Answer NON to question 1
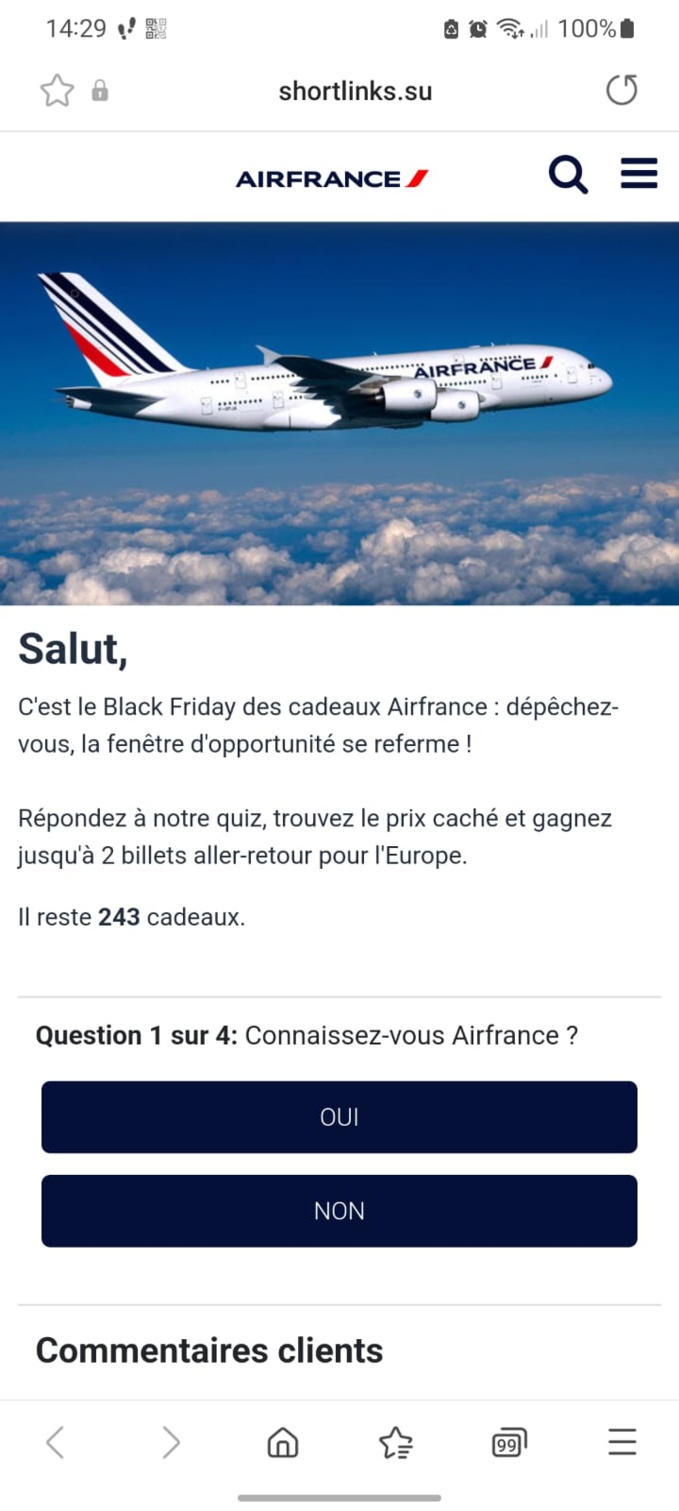679x1511 pixels. pos(339,1211)
